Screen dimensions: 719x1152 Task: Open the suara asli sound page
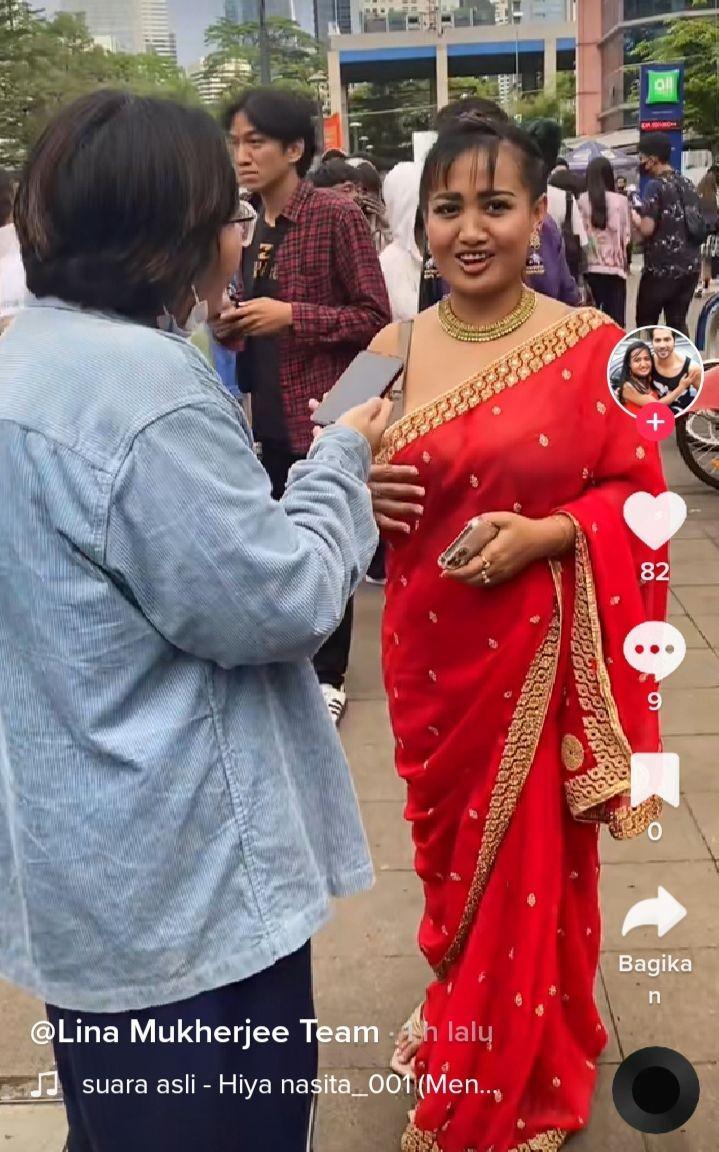[290, 1085]
